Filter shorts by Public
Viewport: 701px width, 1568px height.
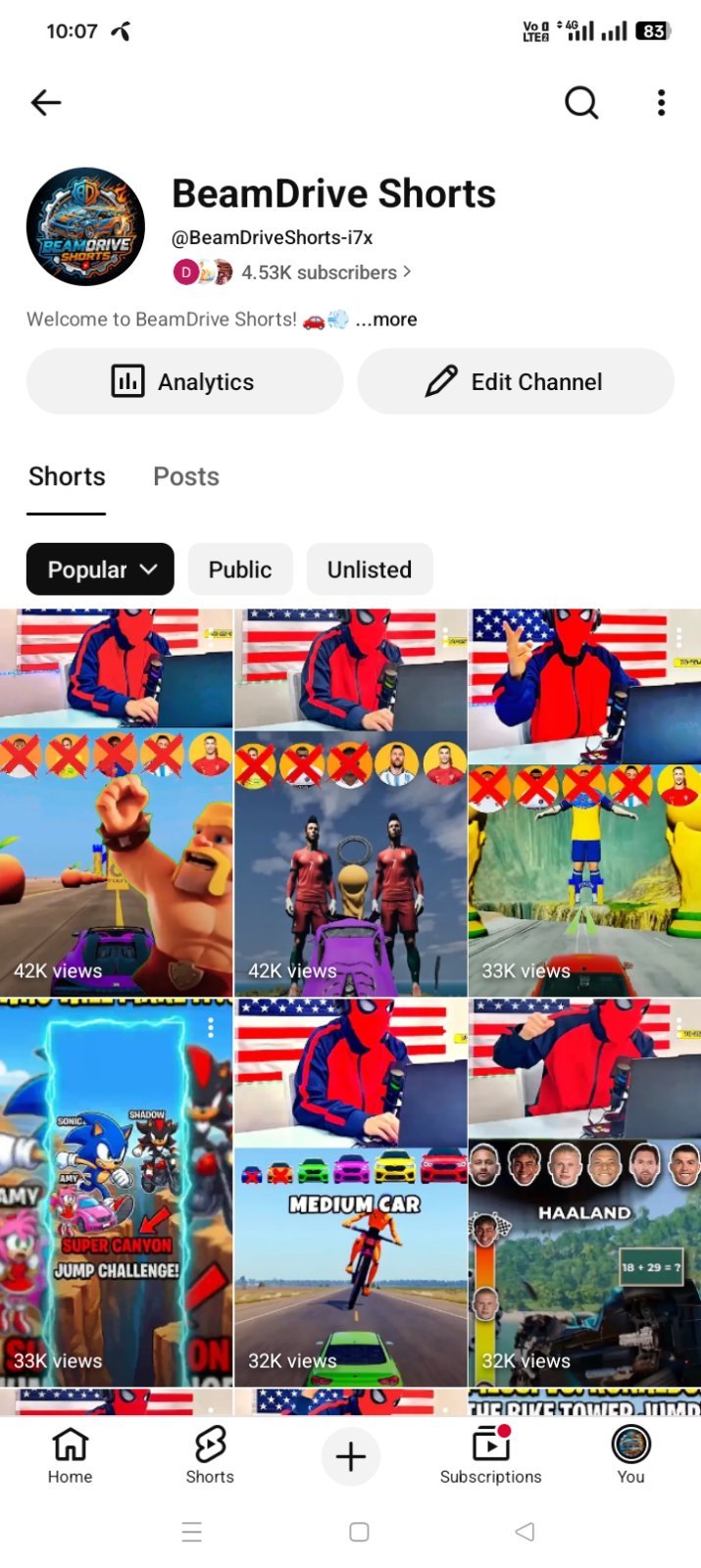tap(240, 569)
